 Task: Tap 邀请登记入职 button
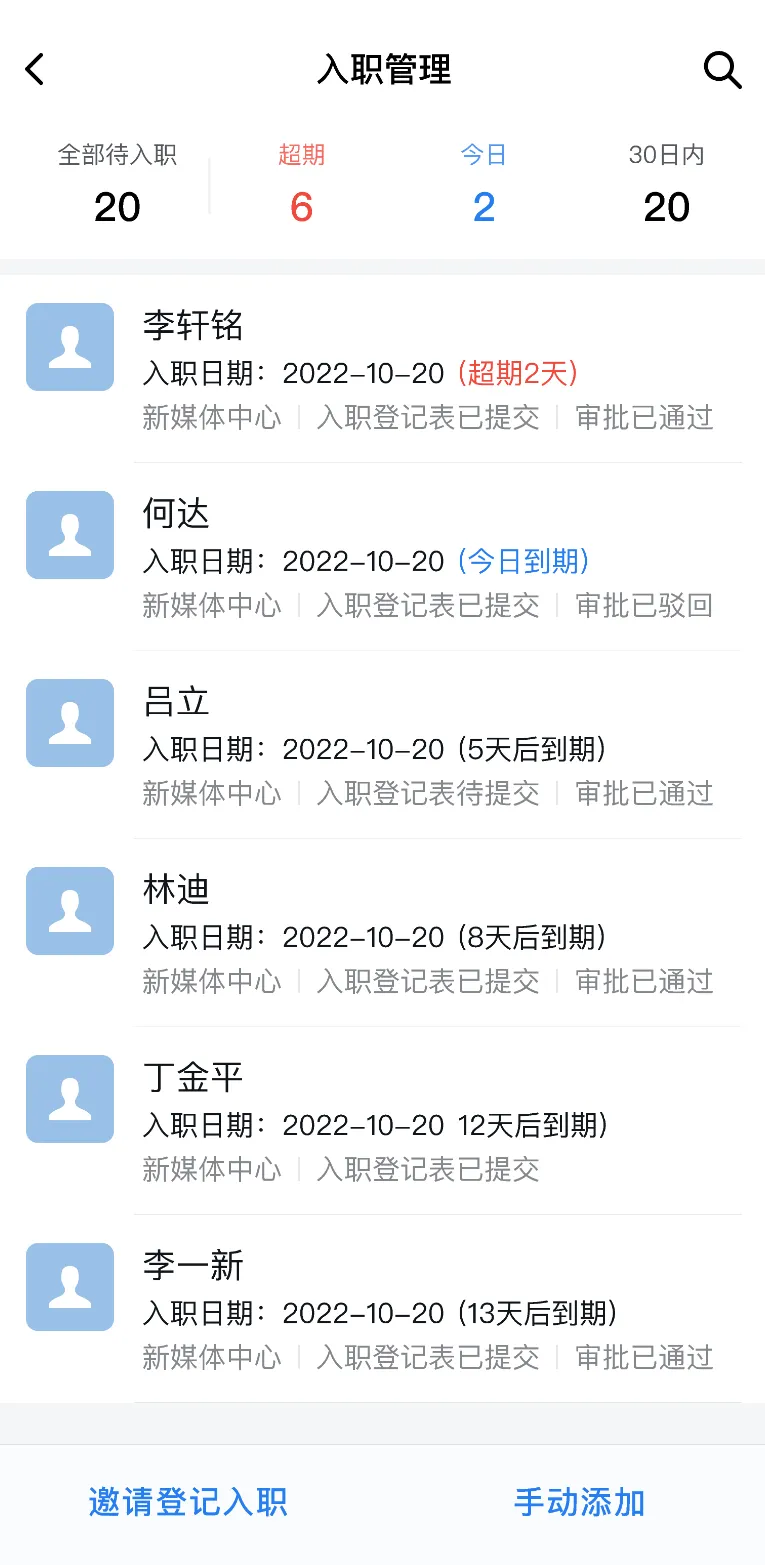(x=188, y=1502)
